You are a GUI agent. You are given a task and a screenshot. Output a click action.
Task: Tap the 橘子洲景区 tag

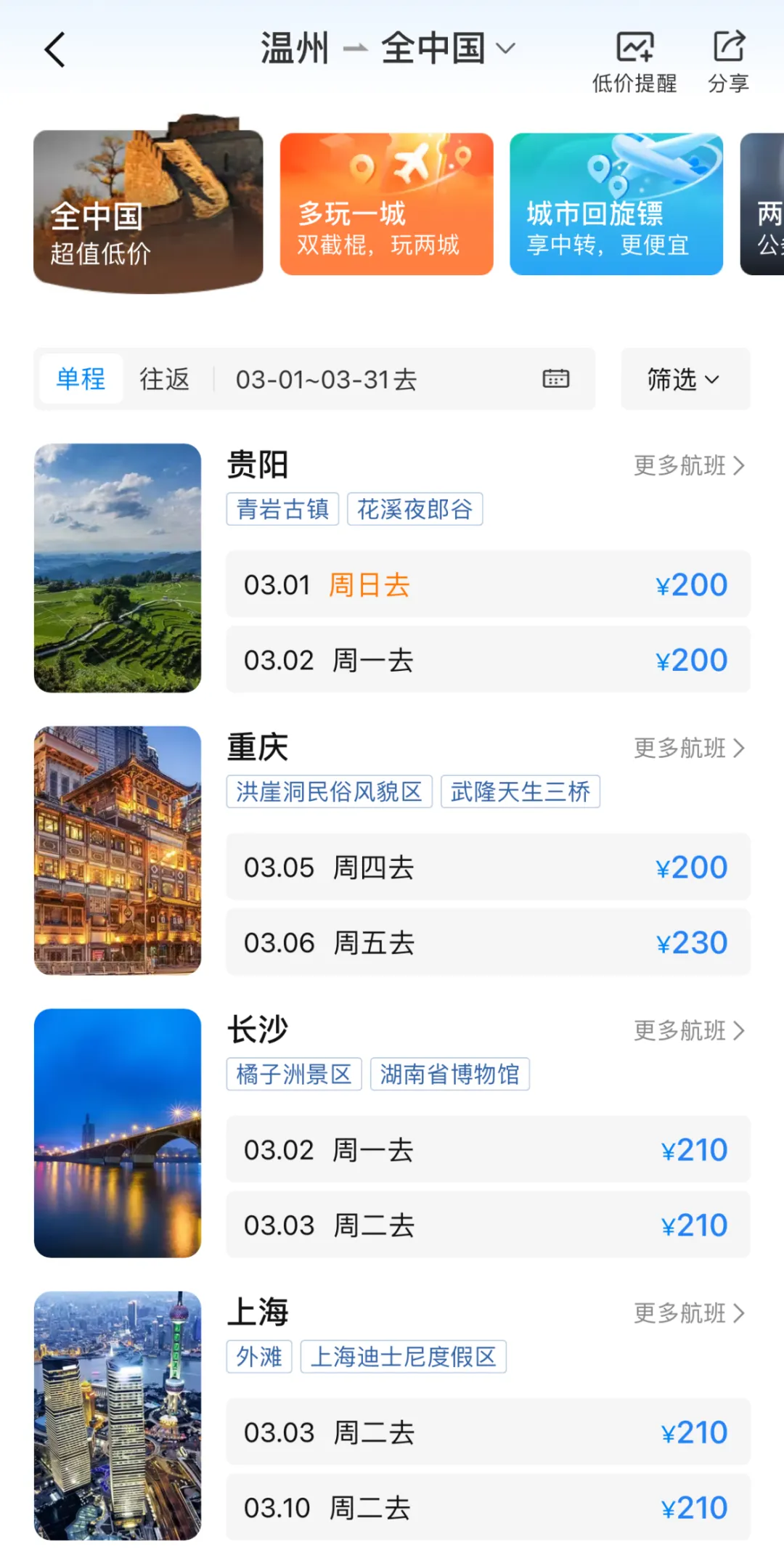point(294,1074)
